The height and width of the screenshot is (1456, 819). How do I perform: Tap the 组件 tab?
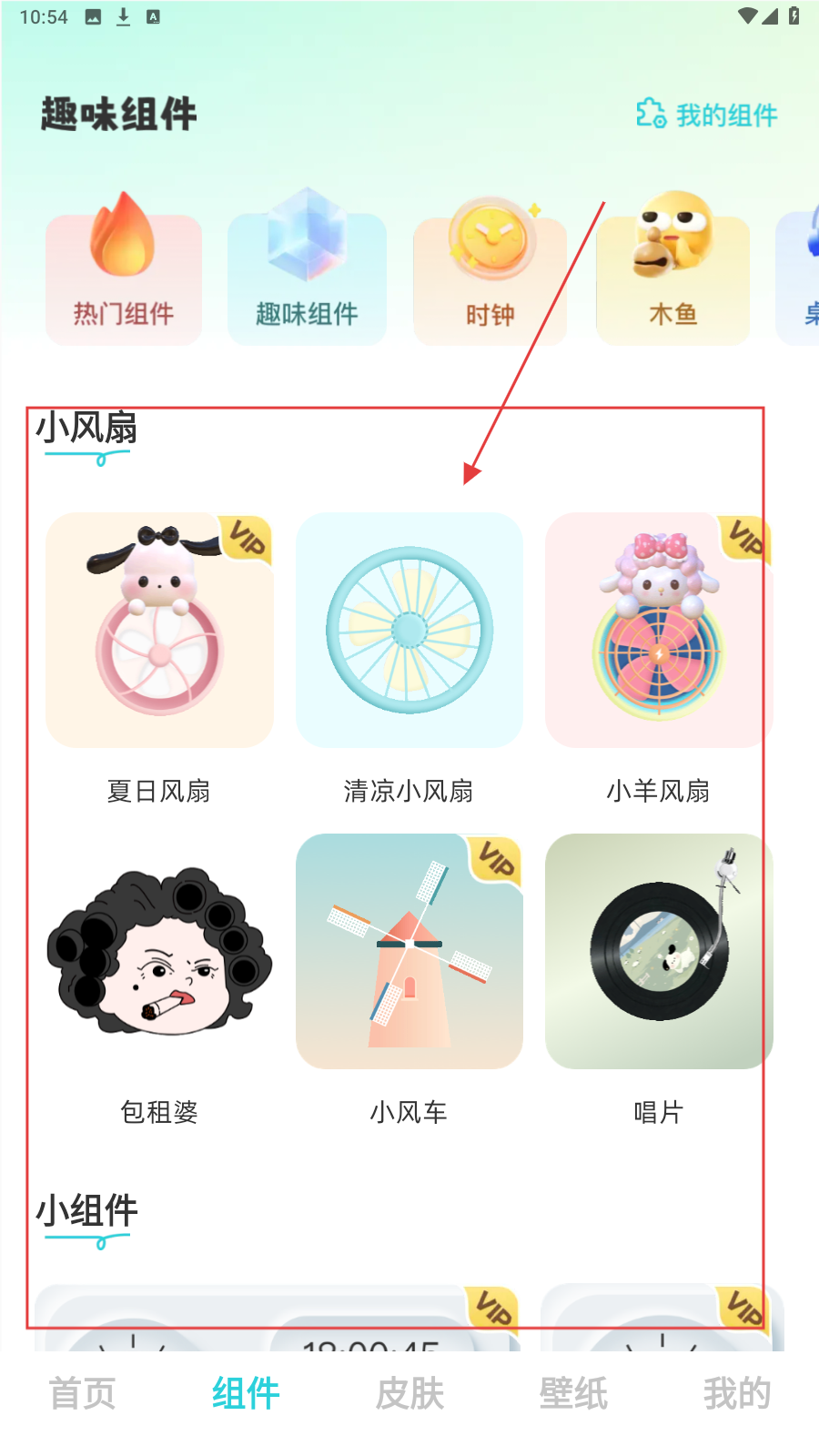tap(246, 1393)
